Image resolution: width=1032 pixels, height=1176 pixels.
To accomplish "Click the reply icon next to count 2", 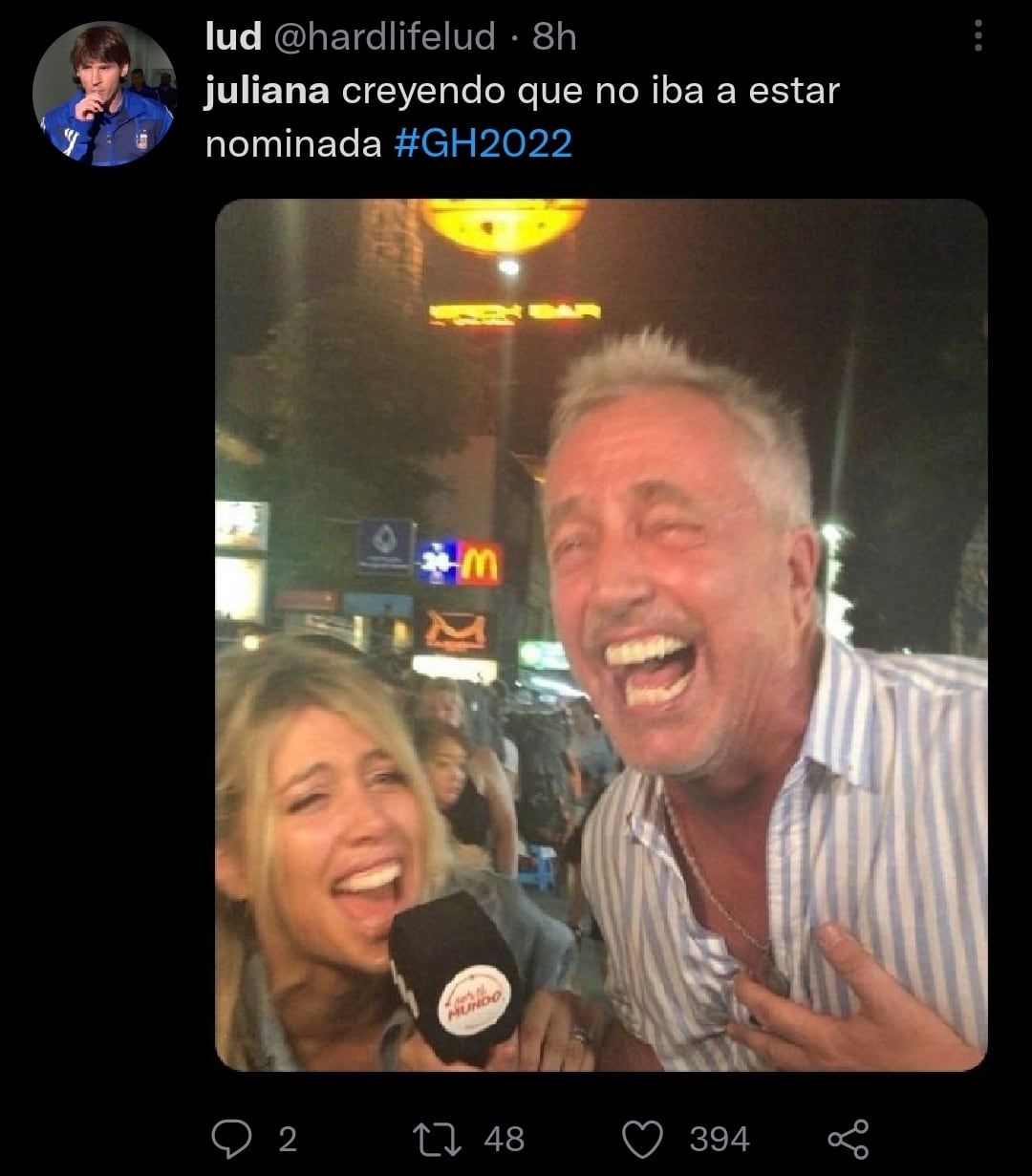I will point(234,1137).
